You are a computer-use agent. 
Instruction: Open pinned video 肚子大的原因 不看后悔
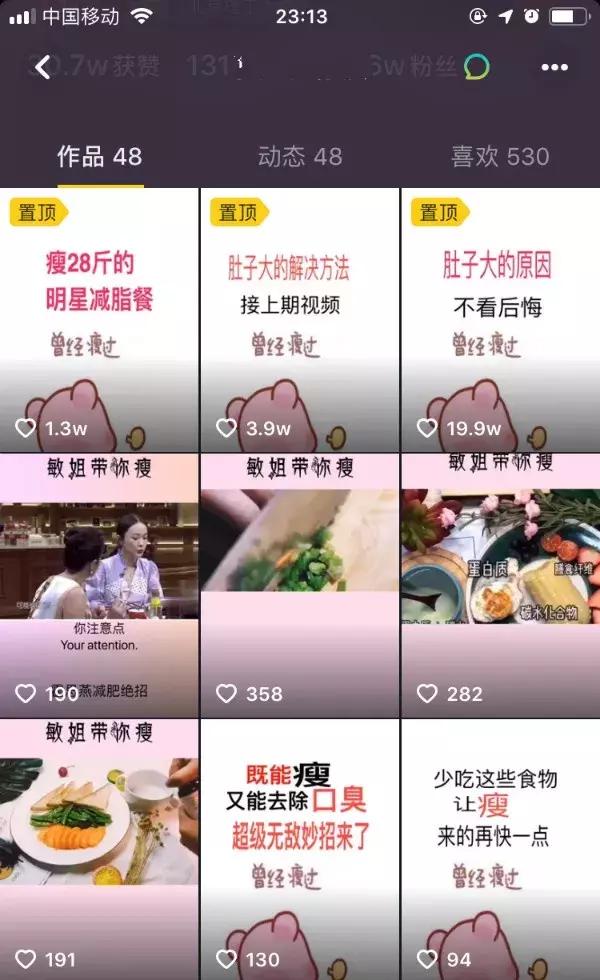tap(499, 320)
